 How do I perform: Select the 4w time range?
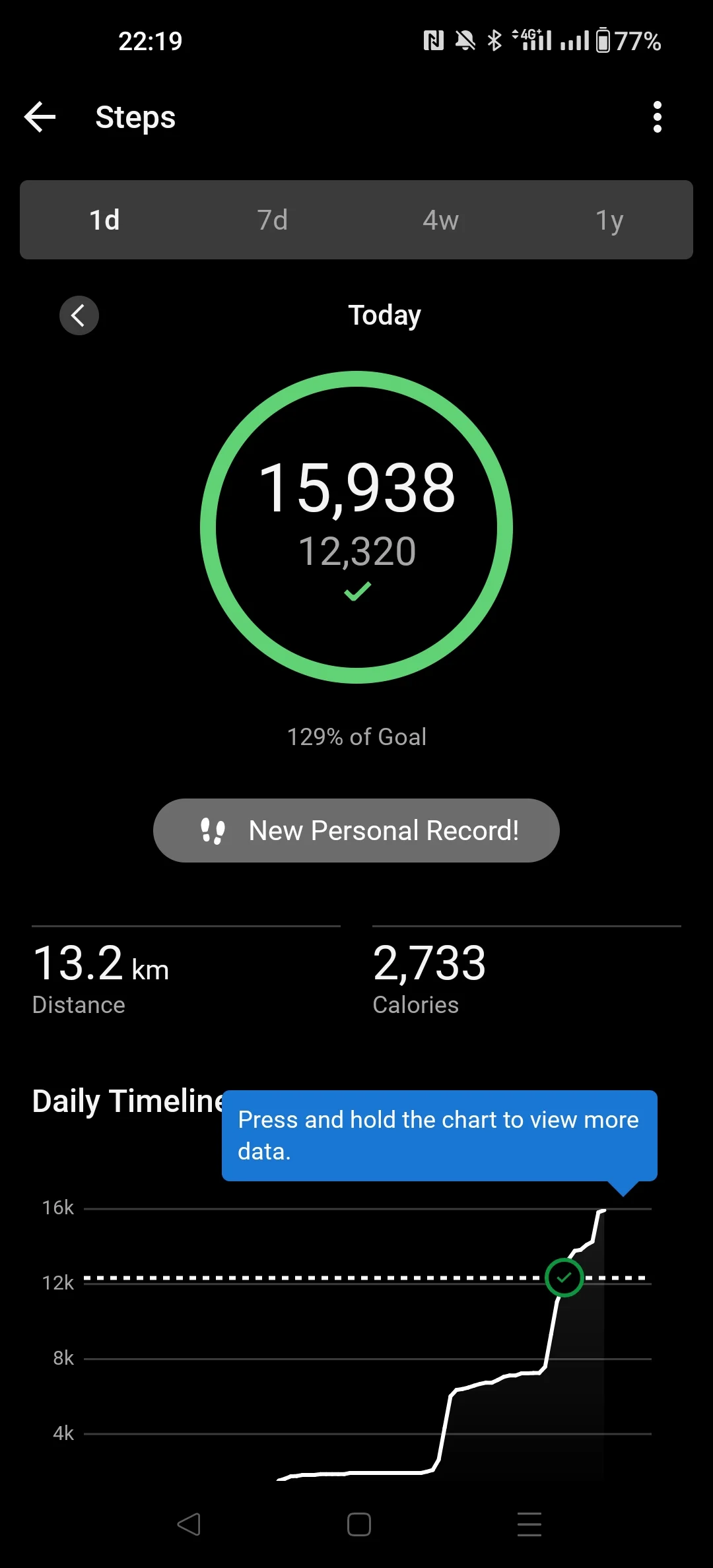440,220
